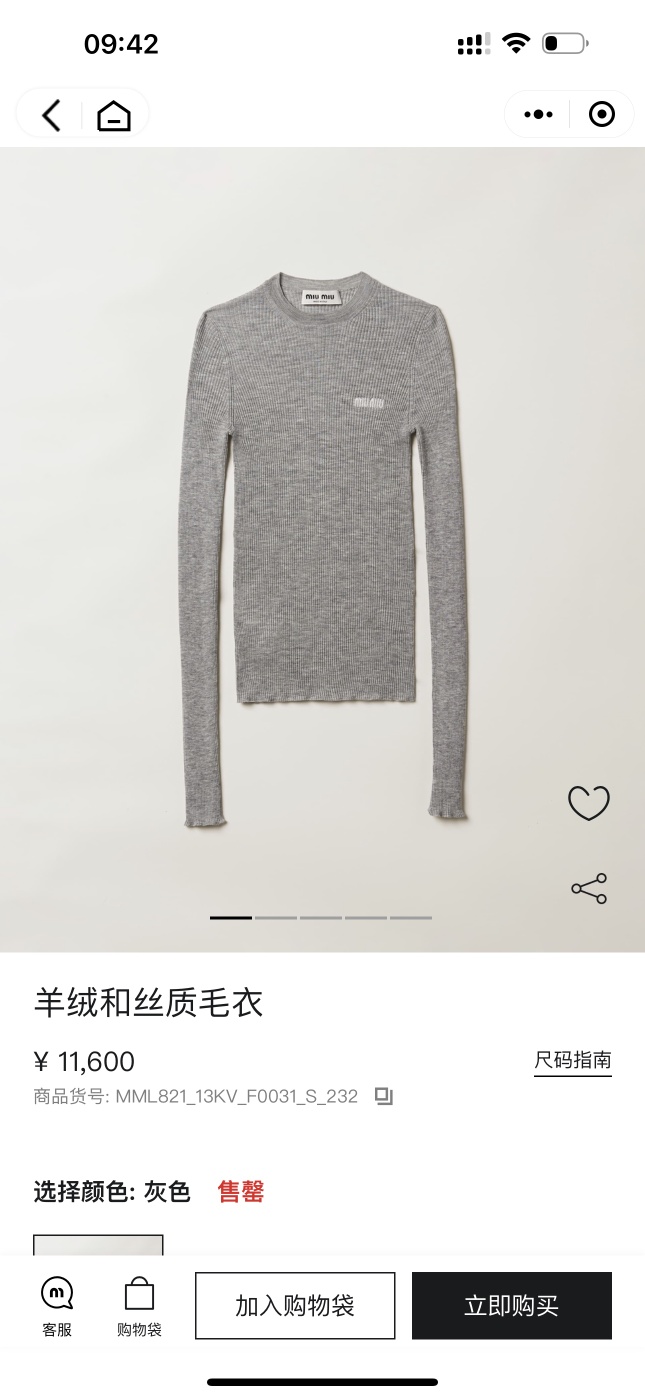Add the sweater to wishlist with the heart
Screen dimensions: 645x1398
click(x=588, y=803)
